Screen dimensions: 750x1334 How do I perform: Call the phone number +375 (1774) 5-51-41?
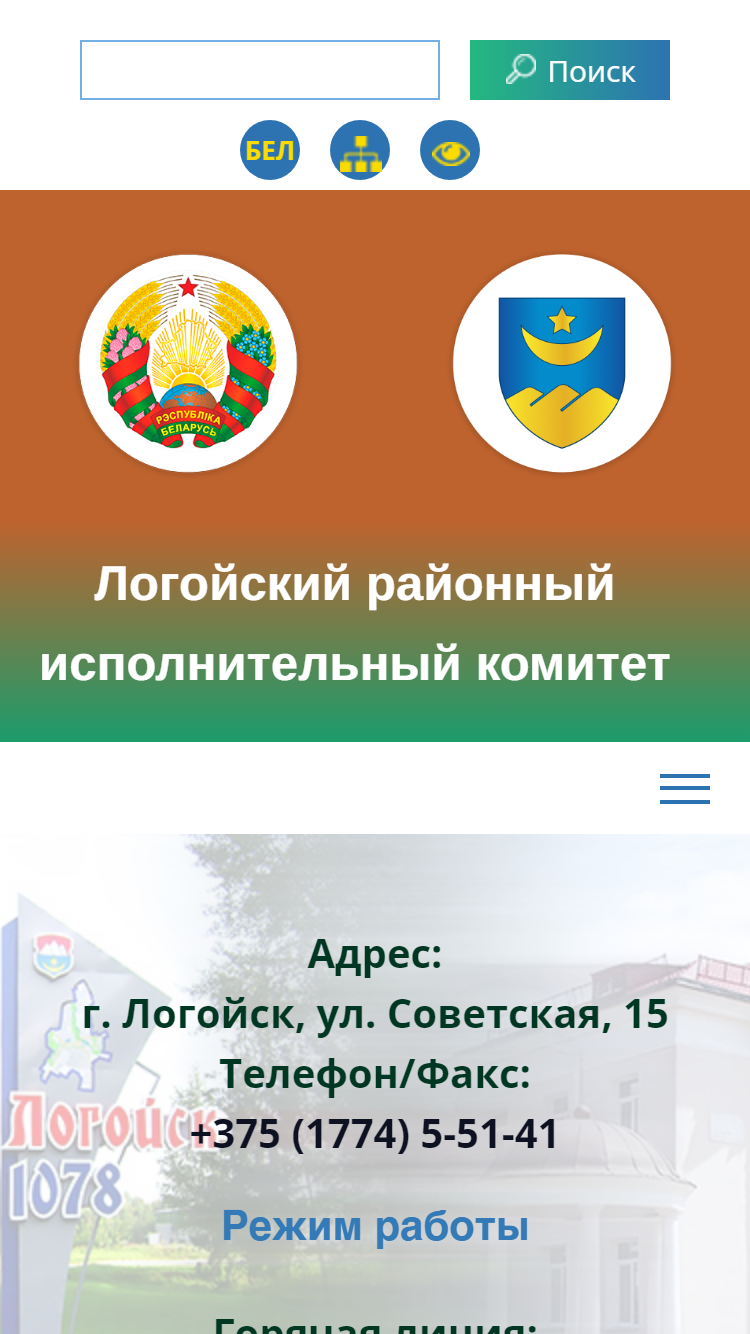pos(375,1134)
